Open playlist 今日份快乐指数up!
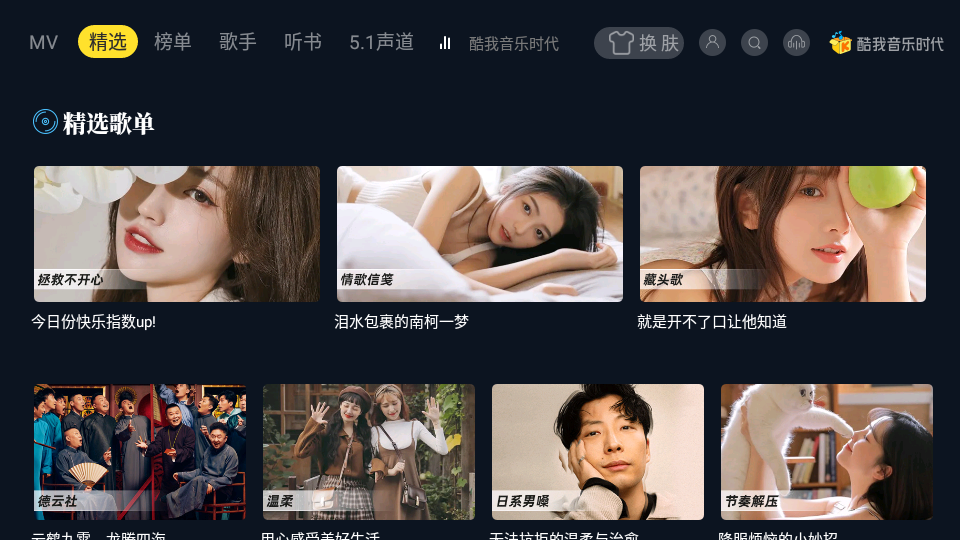Image resolution: width=960 pixels, height=540 pixels. click(x=177, y=234)
